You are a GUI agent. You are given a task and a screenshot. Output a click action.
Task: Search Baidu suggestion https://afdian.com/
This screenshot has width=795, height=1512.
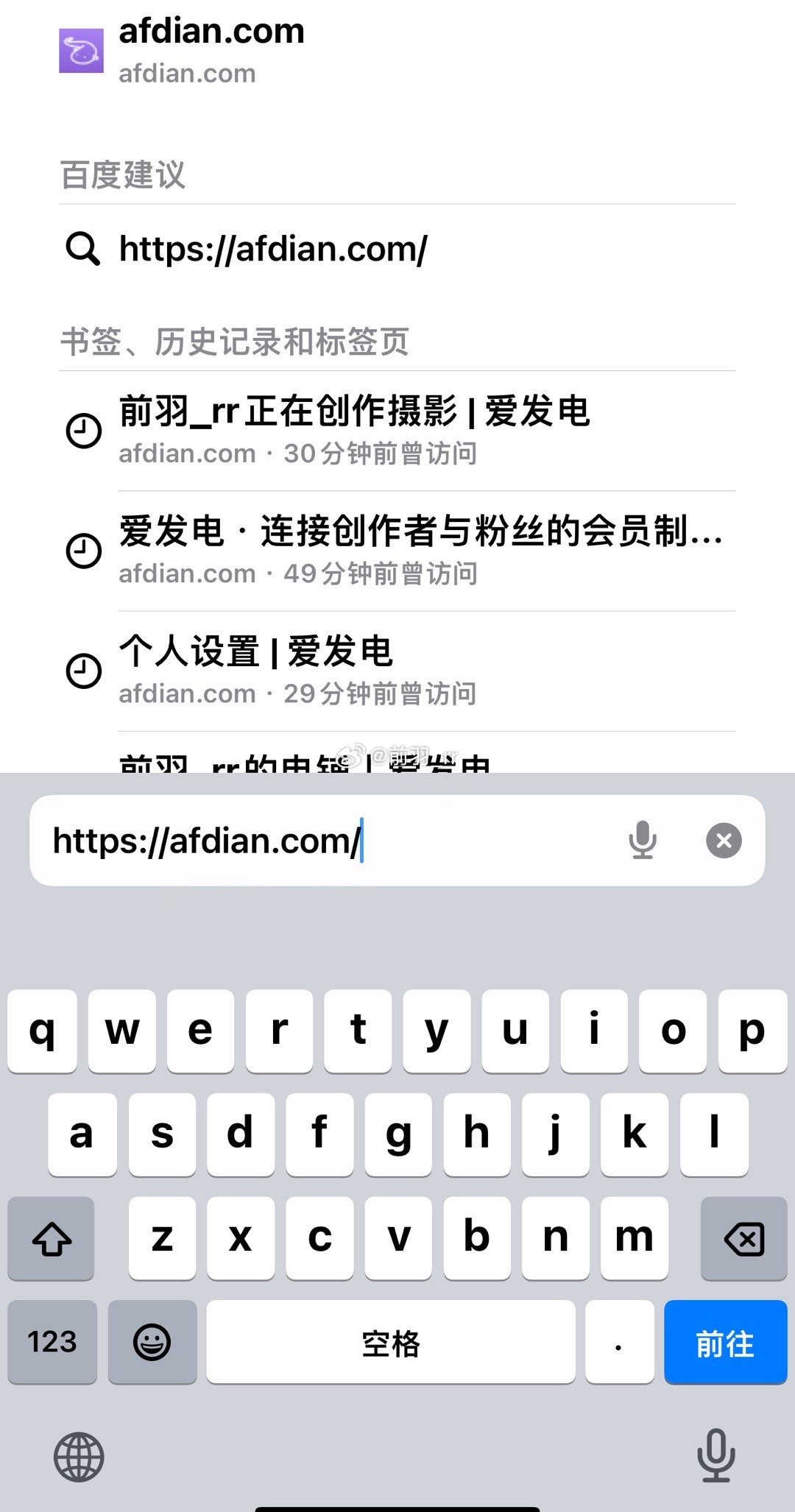pos(397,249)
